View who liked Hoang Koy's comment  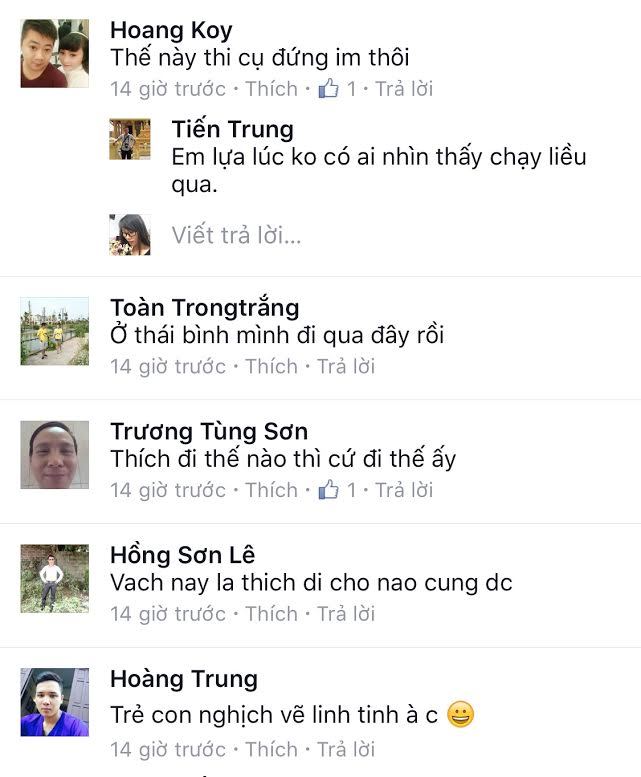(338, 89)
